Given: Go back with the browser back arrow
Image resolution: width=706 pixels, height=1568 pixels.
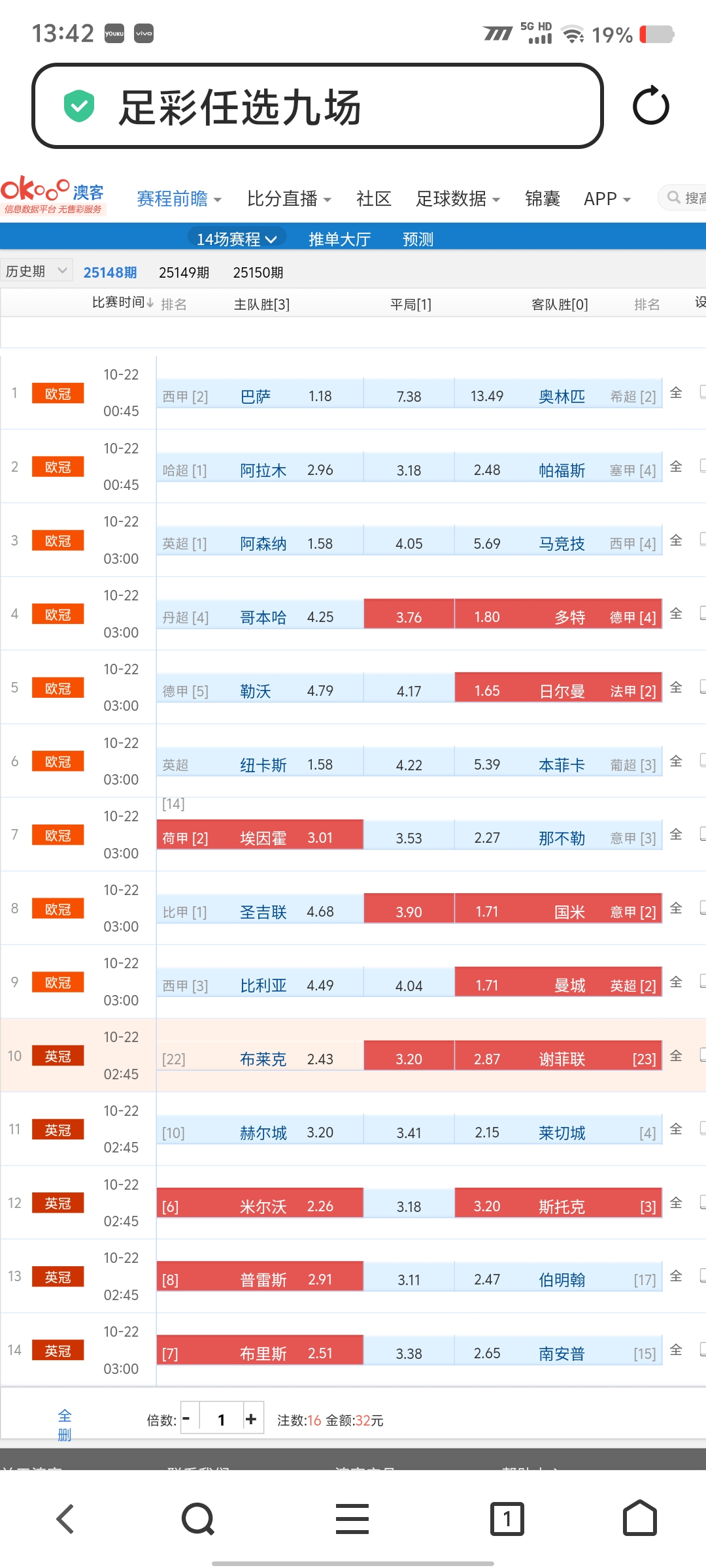Looking at the screenshot, I should pos(65,1518).
